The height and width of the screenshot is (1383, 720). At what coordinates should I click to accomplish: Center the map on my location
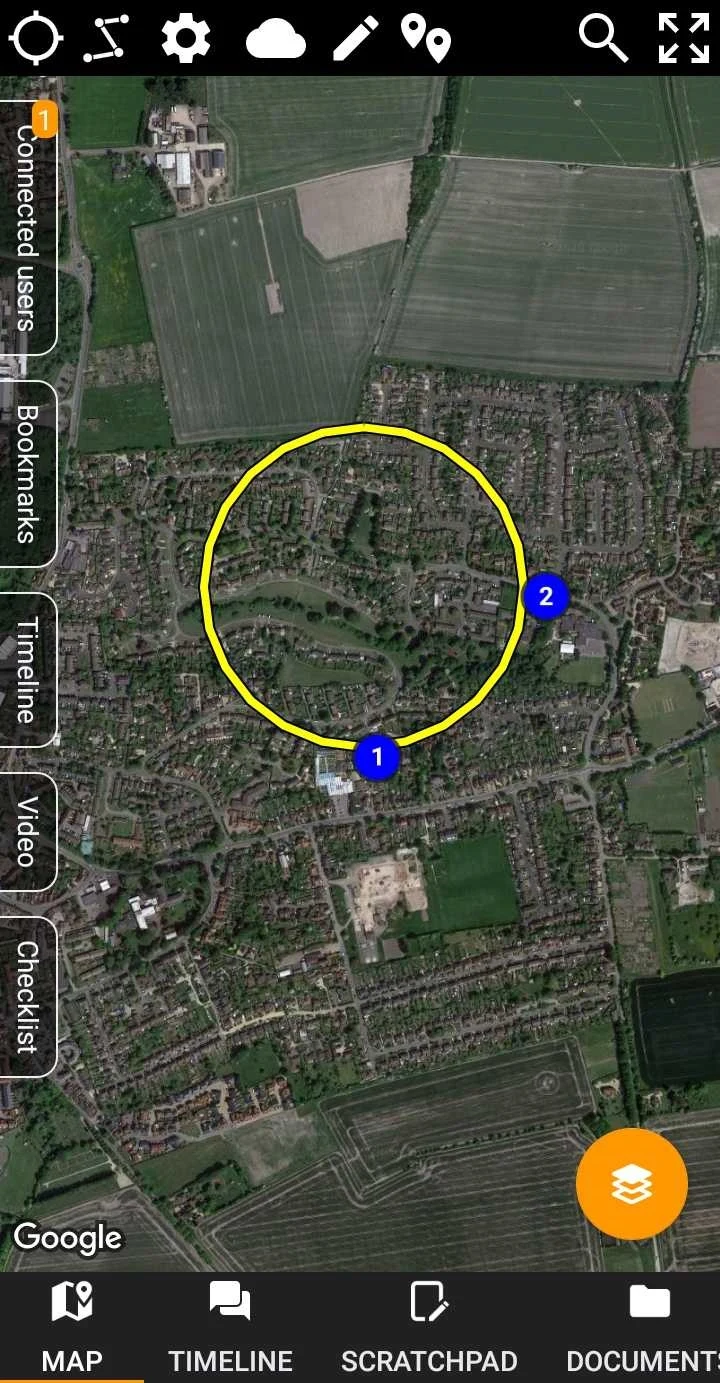click(36, 38)
